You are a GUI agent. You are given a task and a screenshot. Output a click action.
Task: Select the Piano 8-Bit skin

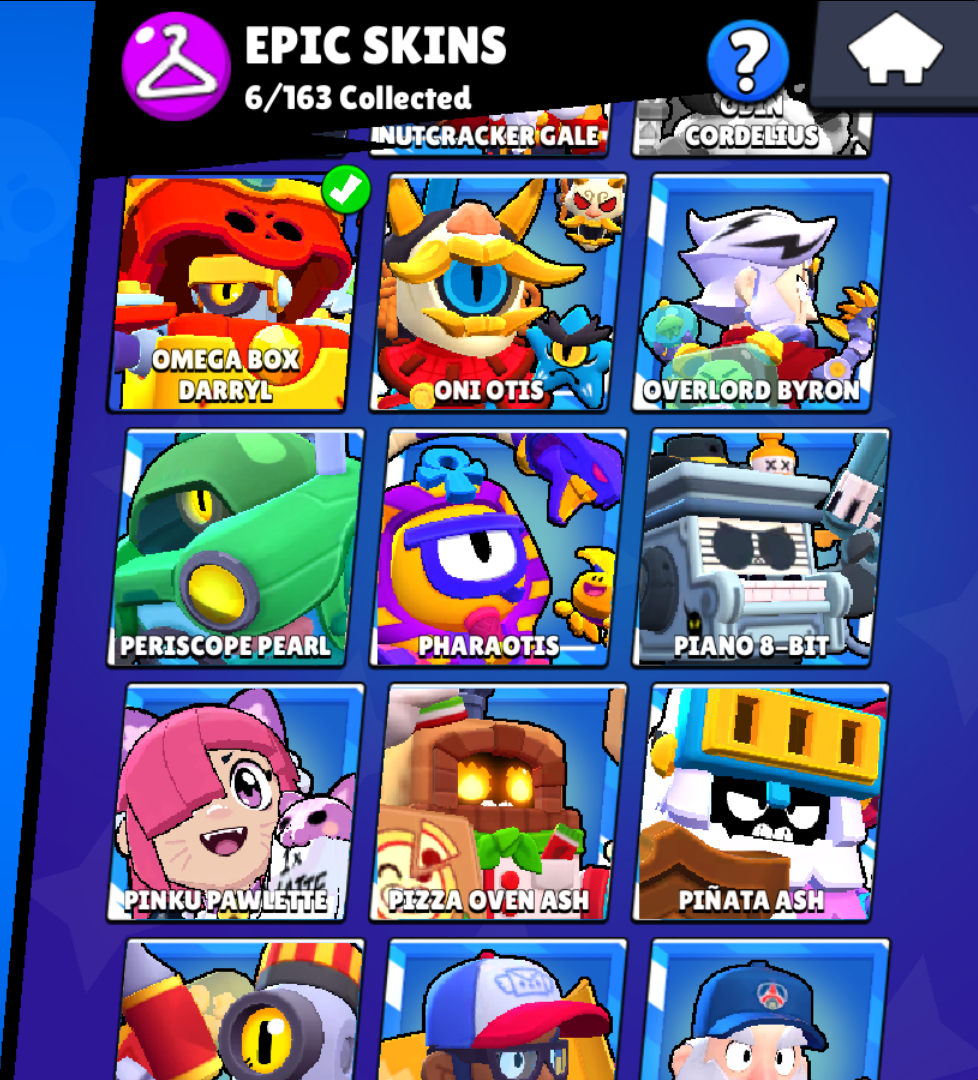click(760, 547)
